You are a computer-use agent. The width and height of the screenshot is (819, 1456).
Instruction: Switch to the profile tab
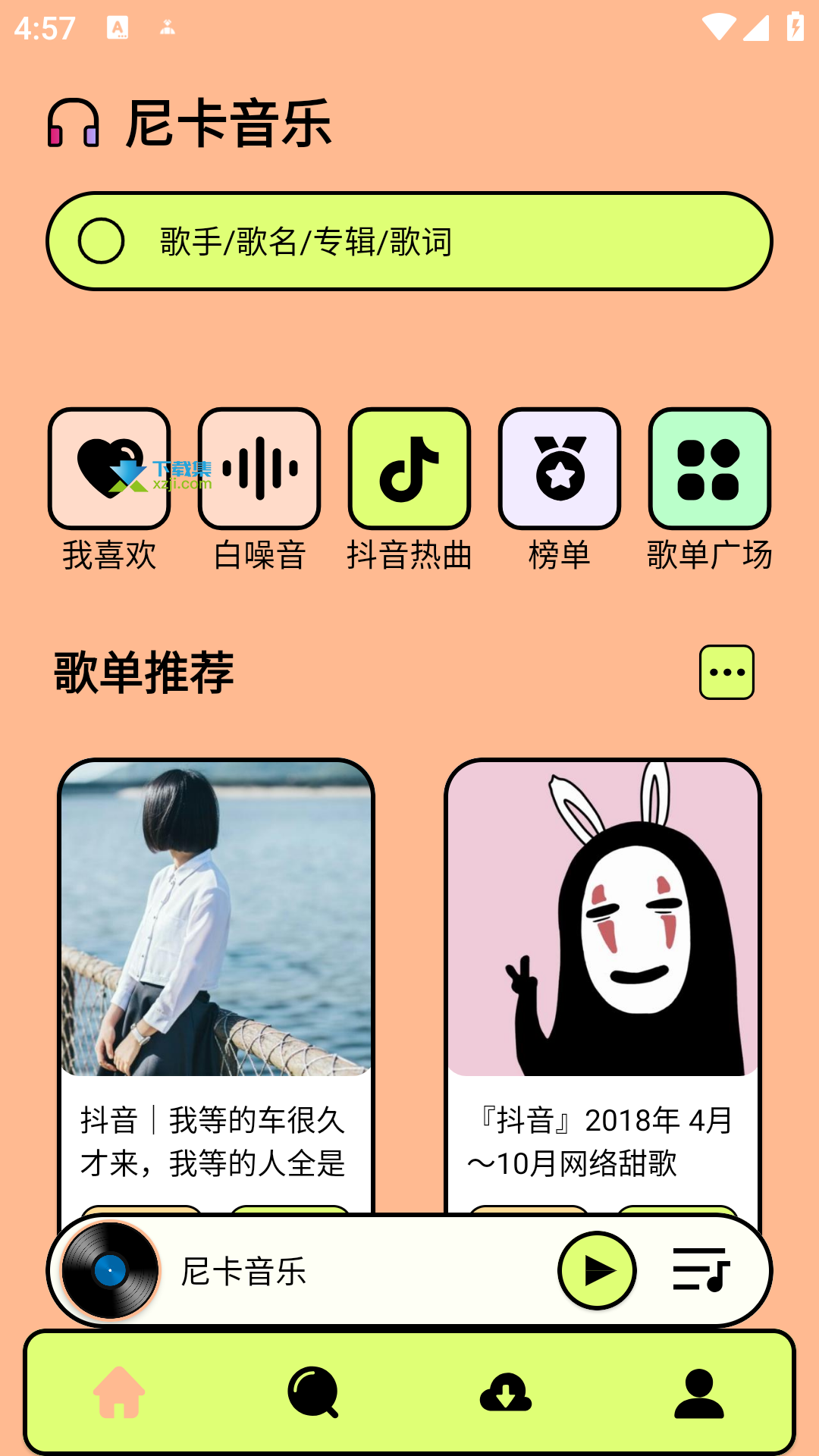tap(699, 1392)
